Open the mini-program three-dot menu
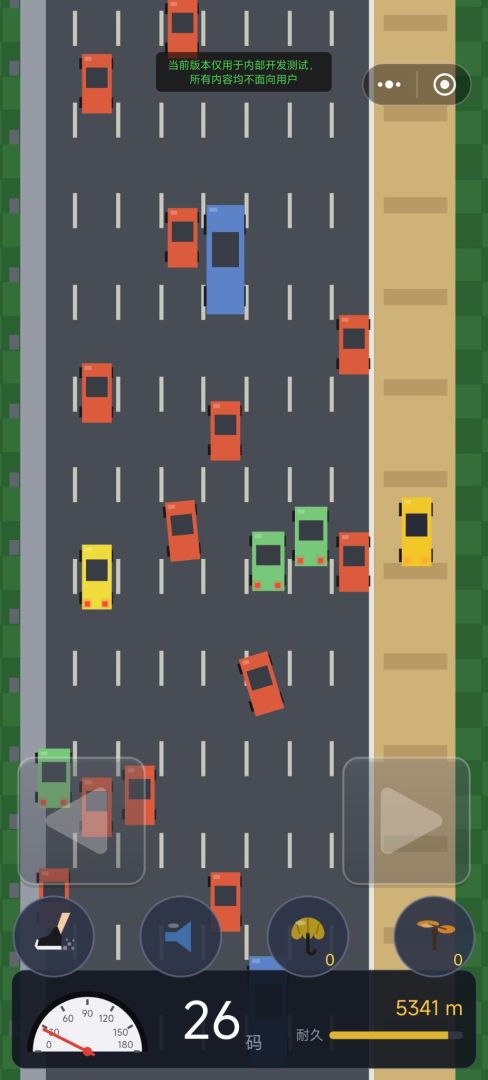Image resolution: width=488 pixels, height=1080 pixels. click(x=390, y=85)
